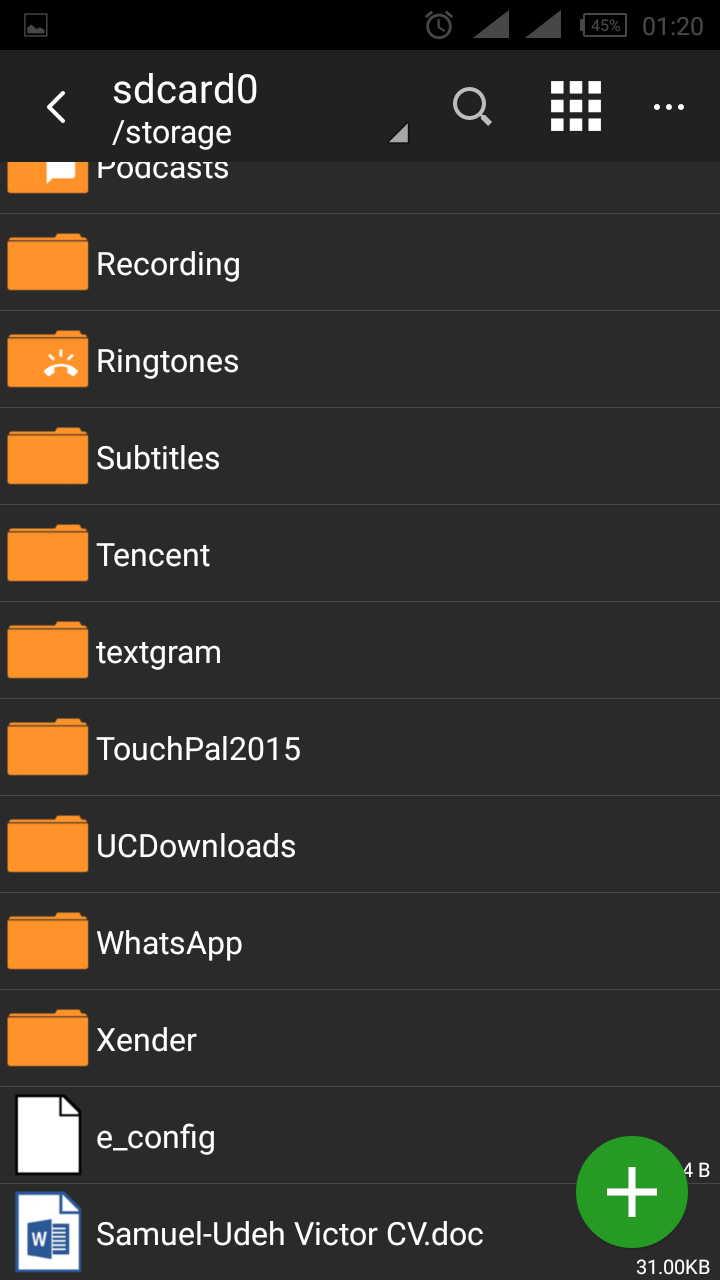Open the textgram folder
Viewport: 720px width, 1280px height.
pos(360,650)
